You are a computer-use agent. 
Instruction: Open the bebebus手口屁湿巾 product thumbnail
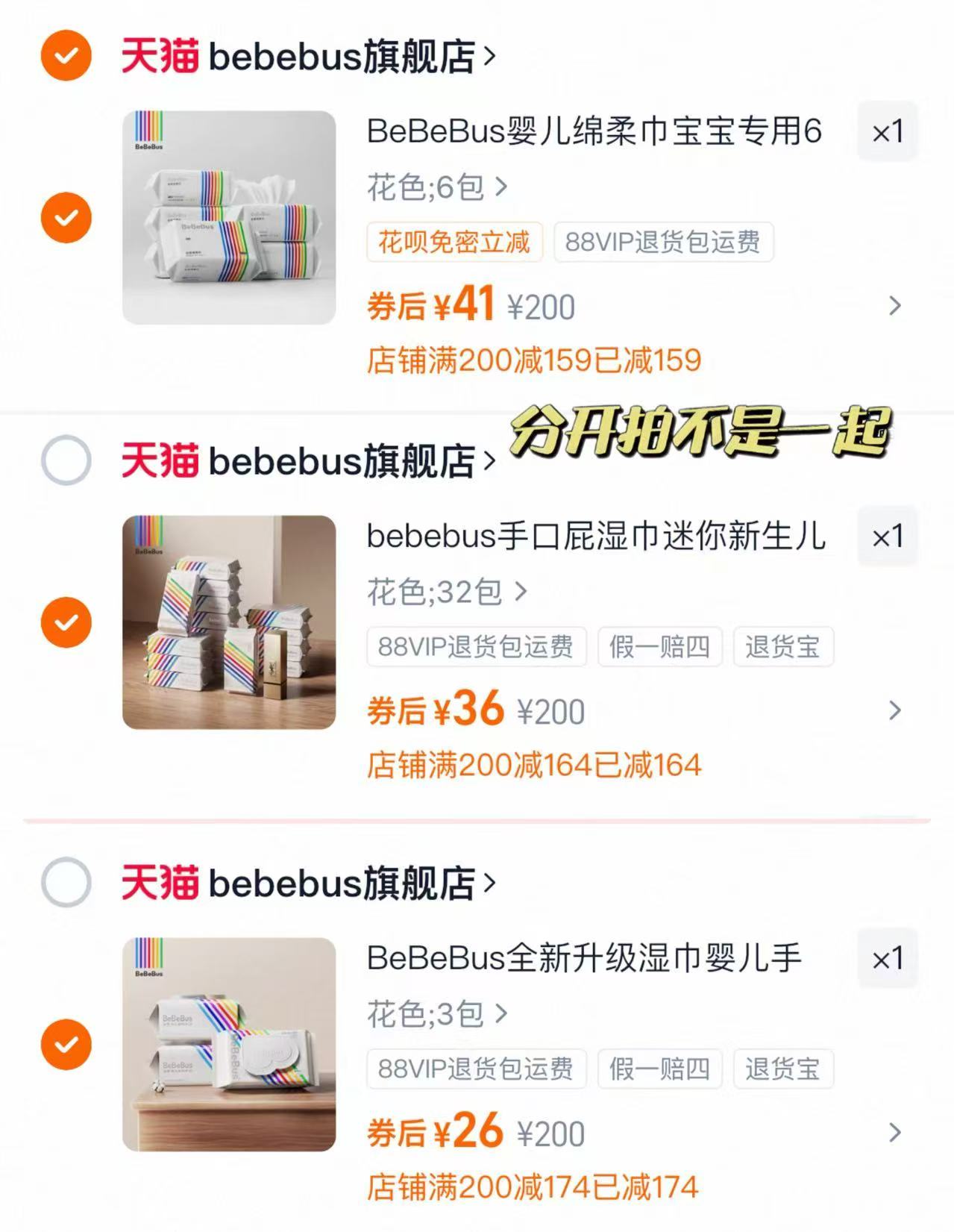click(x=228, y=622)
